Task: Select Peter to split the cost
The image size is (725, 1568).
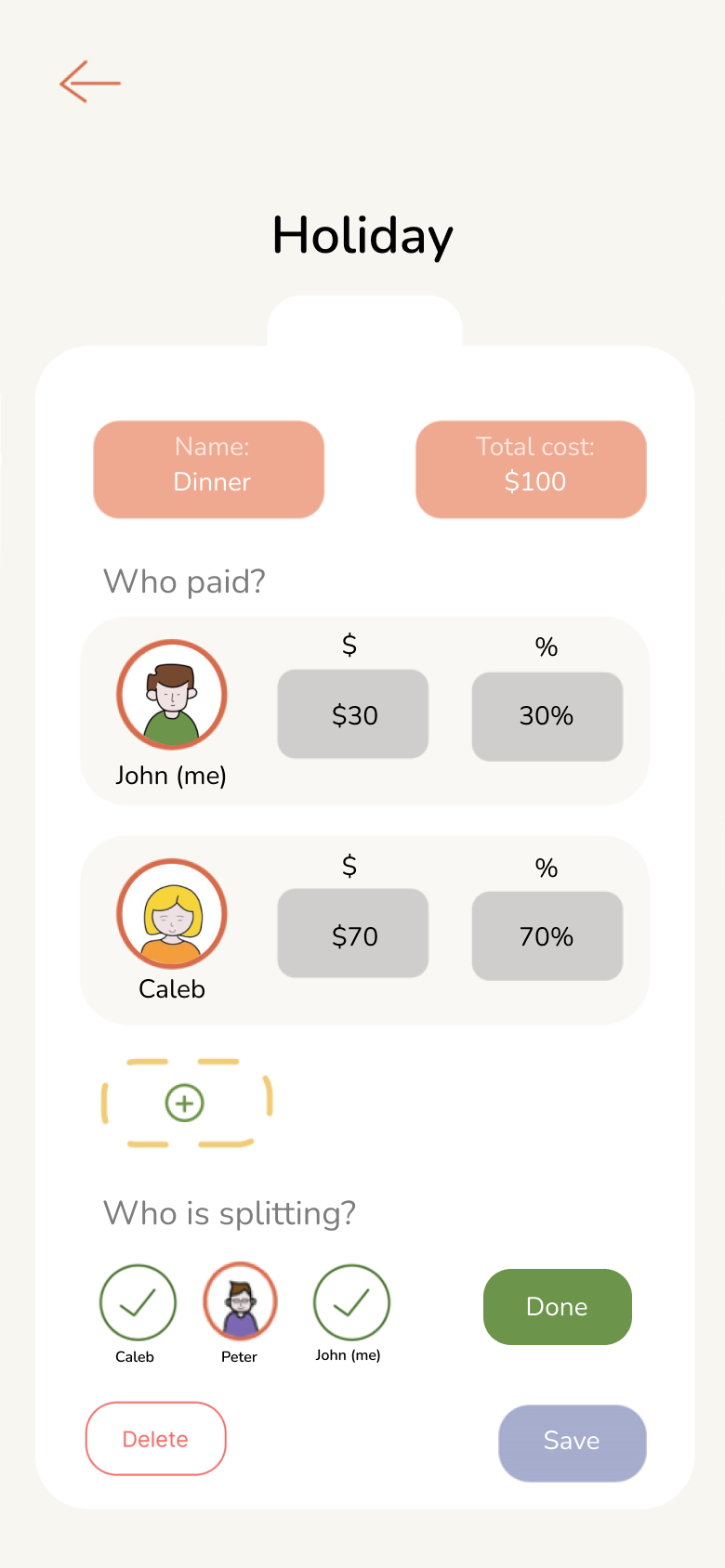Action: 240,1300
